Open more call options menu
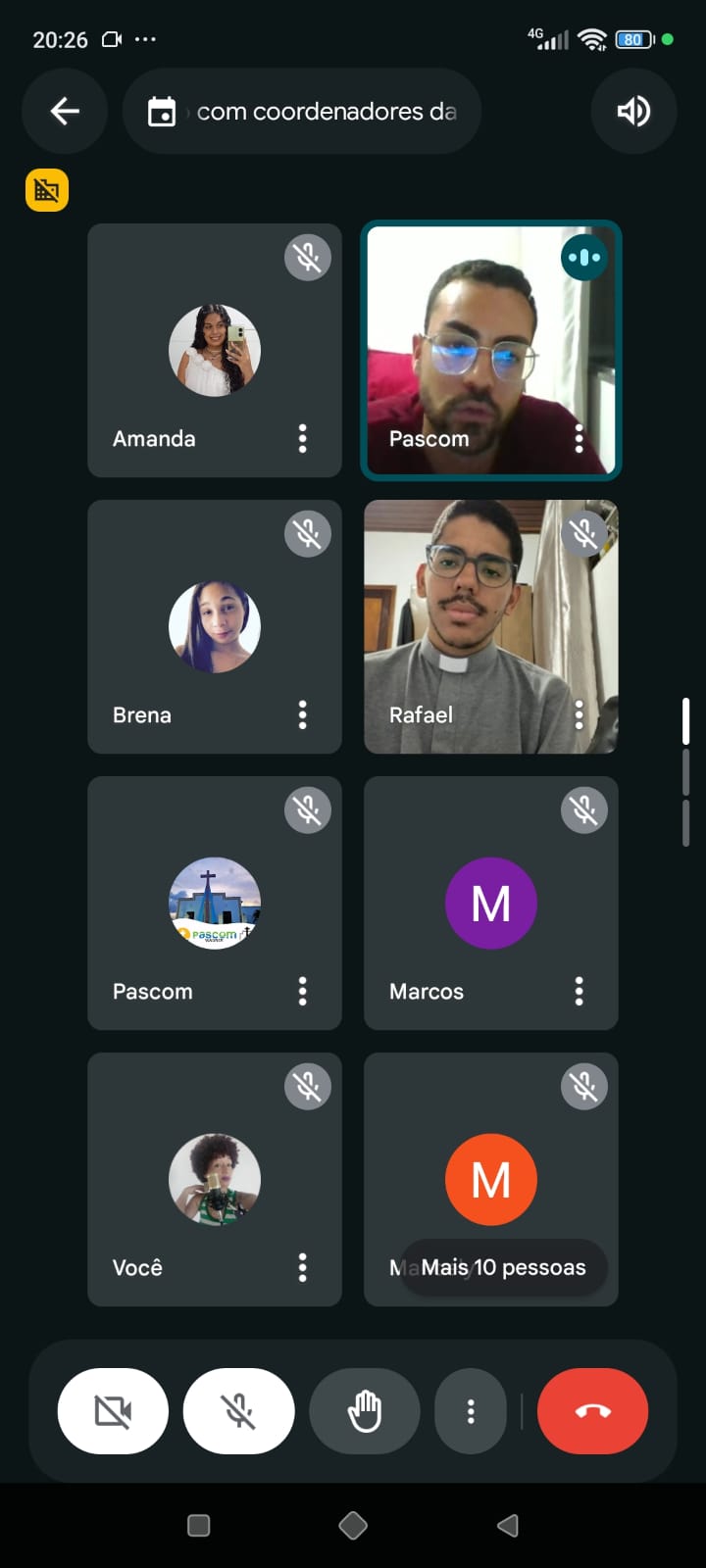The width and height of the screenshot is (706, 1568). coord(471,1411)
